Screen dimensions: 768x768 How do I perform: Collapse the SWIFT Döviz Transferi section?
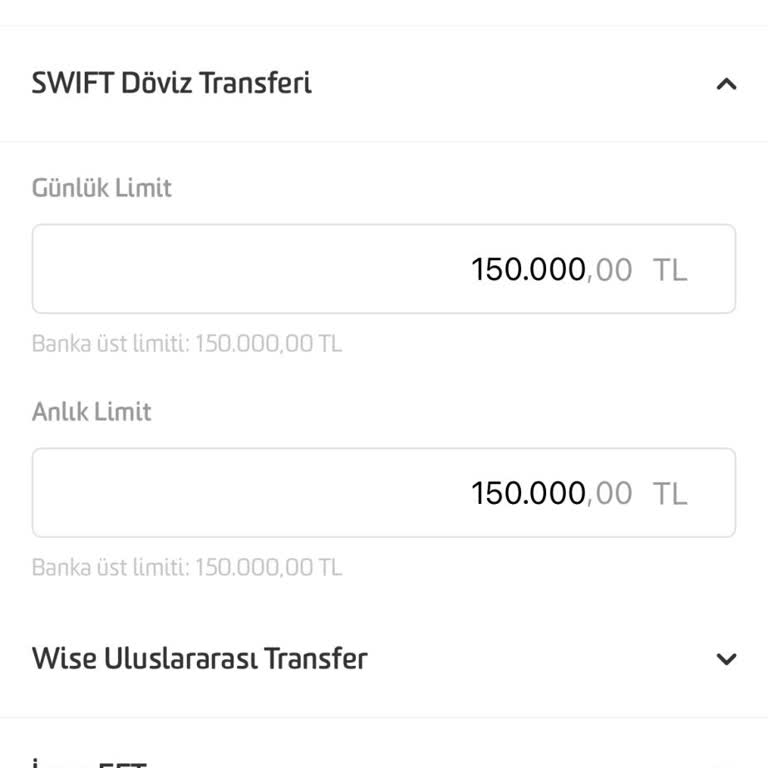point(726,84)
